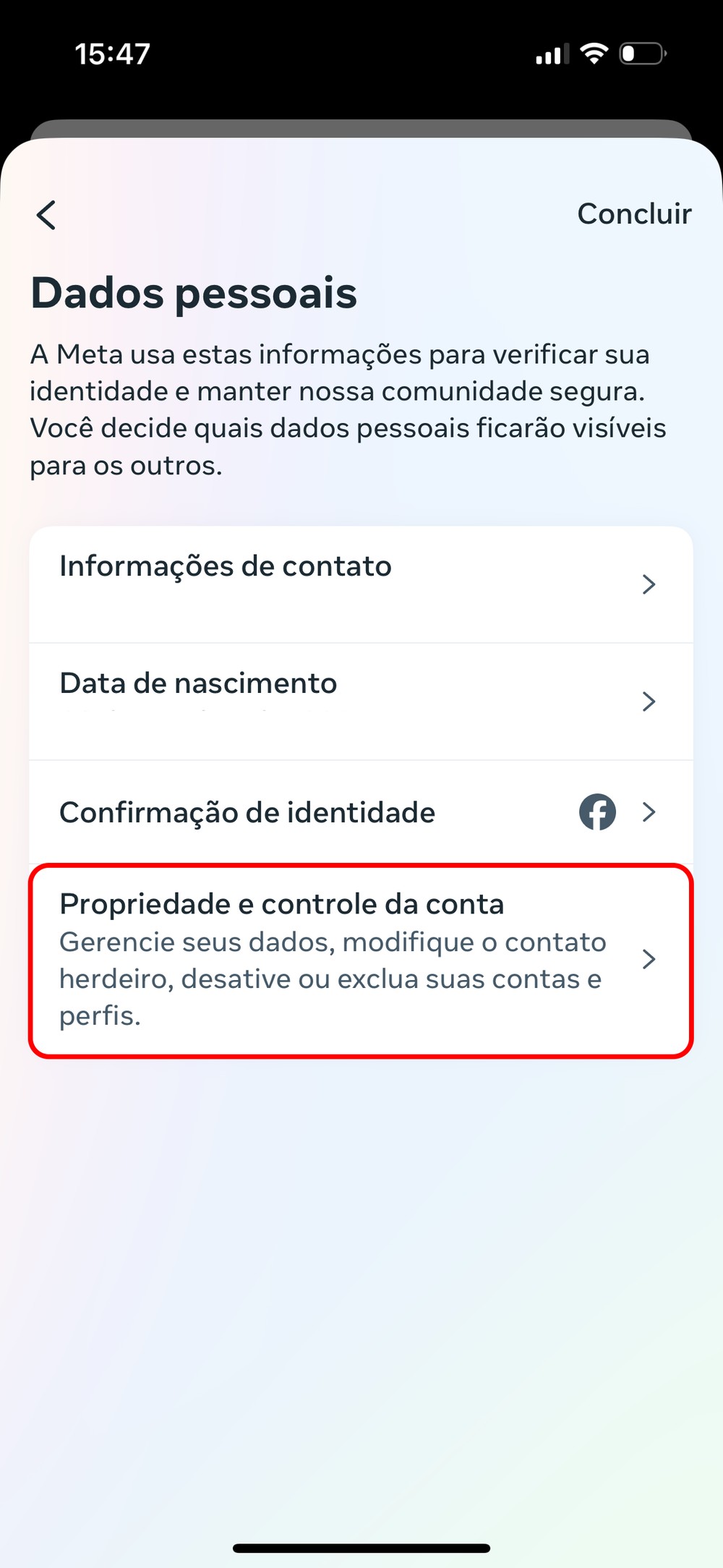Open Propriedade e controle da conta
Image resolution: width=723 pixels, height=1568 pixels.
click(360, 959)
